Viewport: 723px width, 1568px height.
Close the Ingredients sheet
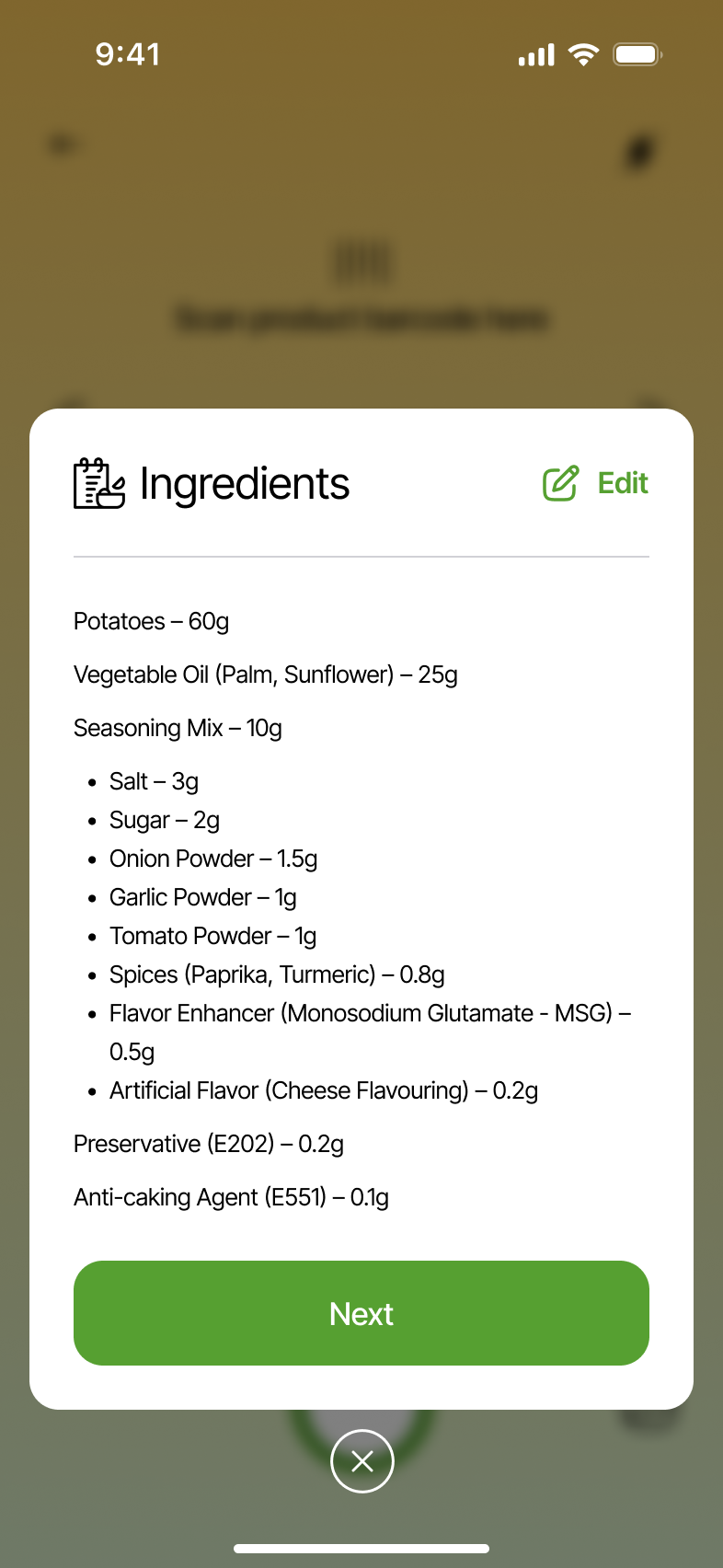point(362,1460)
